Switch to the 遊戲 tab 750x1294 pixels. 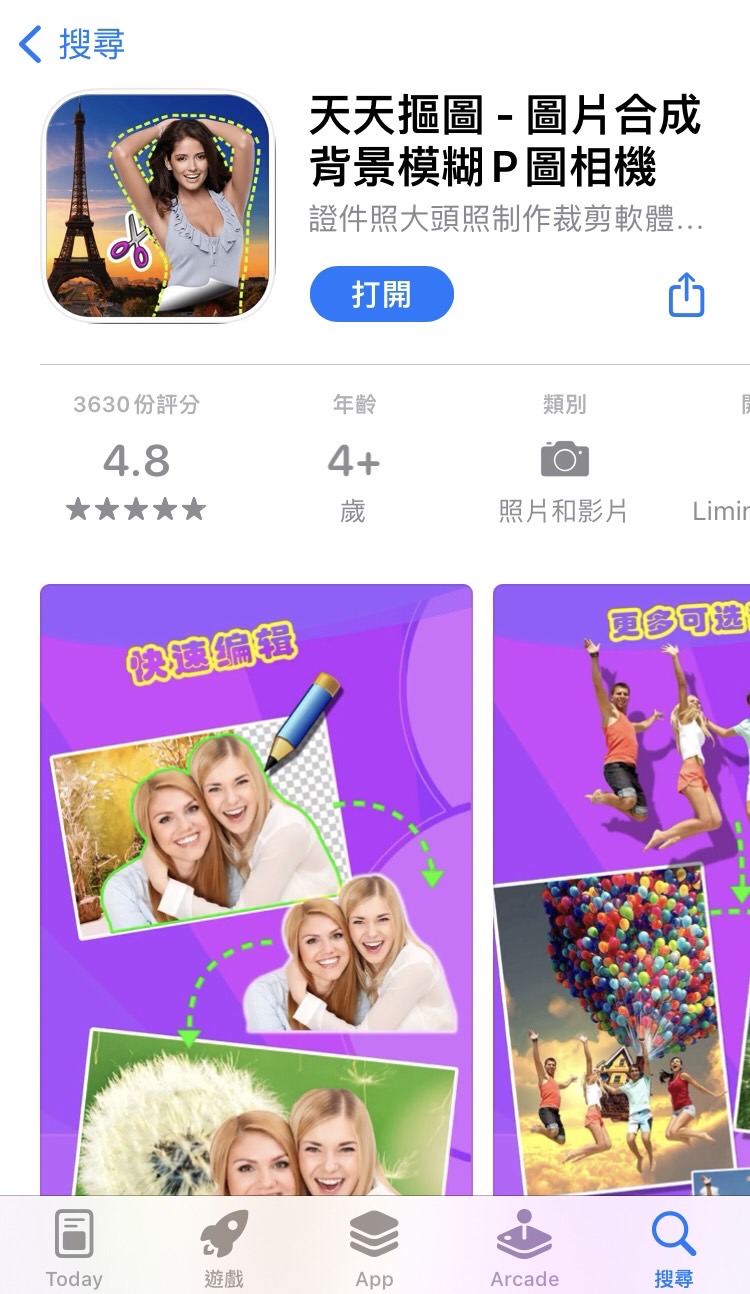pyautogui.click(x=224, y=1248)
